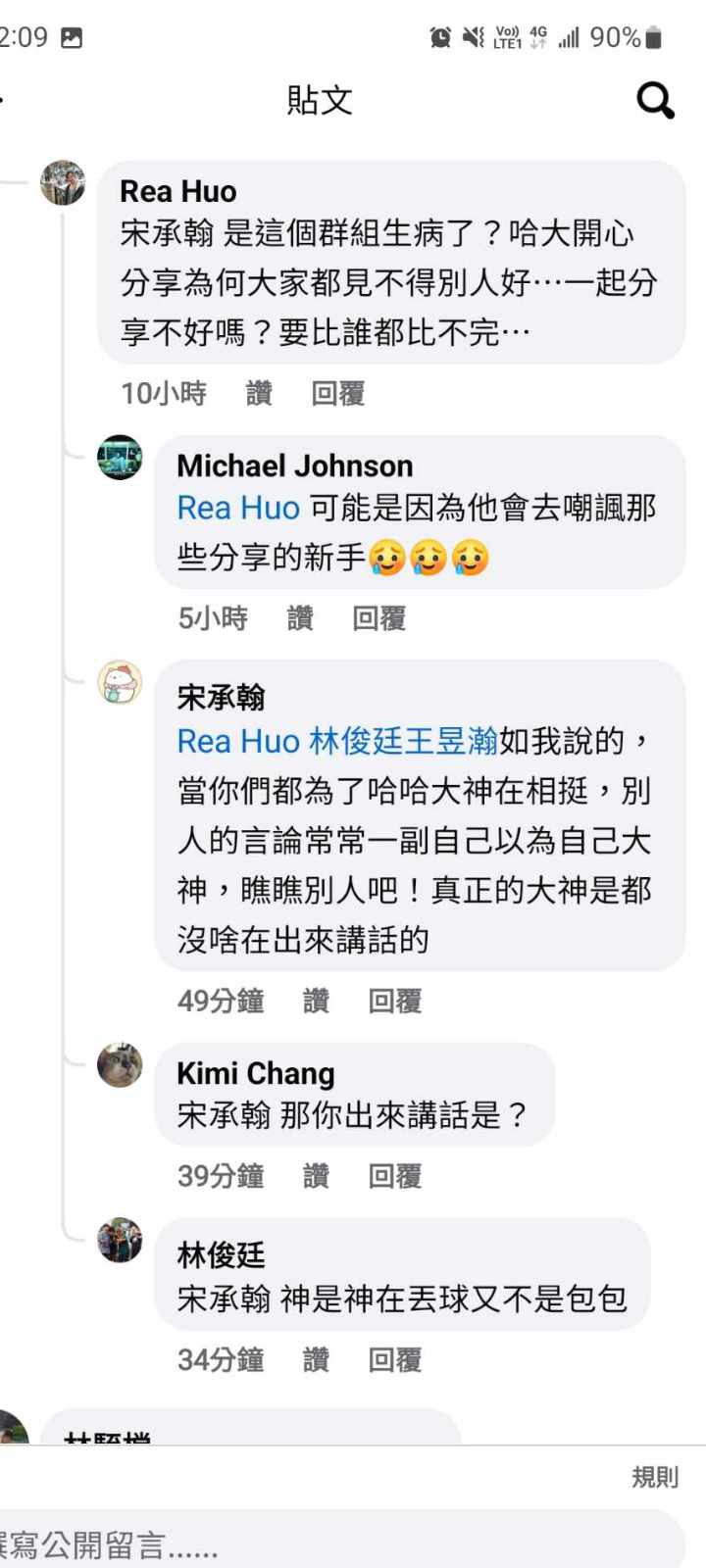Screen dimensions: 706x1568
Task: Like Rea Huo's comment
Action: click(x=259, y=394)
